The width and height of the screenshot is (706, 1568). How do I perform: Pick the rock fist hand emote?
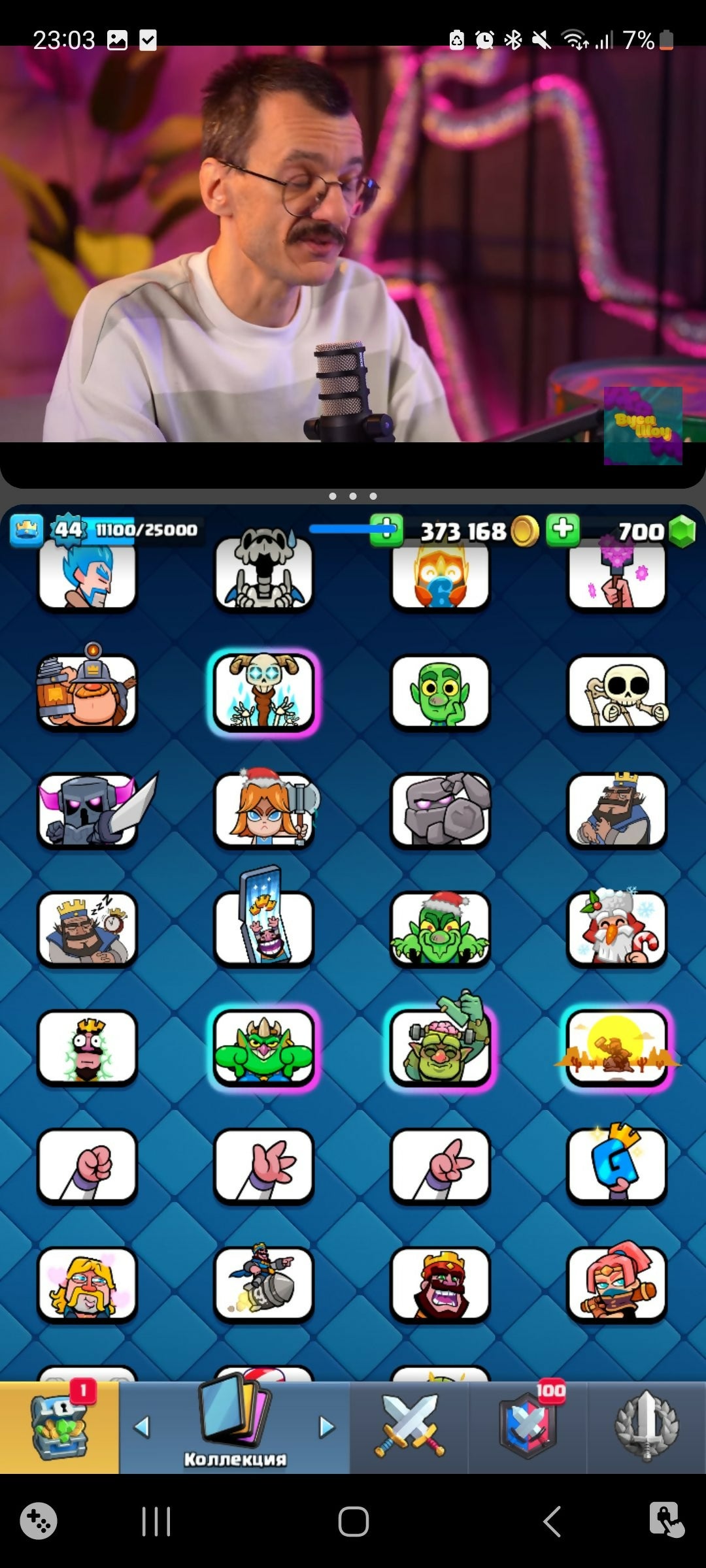point(88,1166)
